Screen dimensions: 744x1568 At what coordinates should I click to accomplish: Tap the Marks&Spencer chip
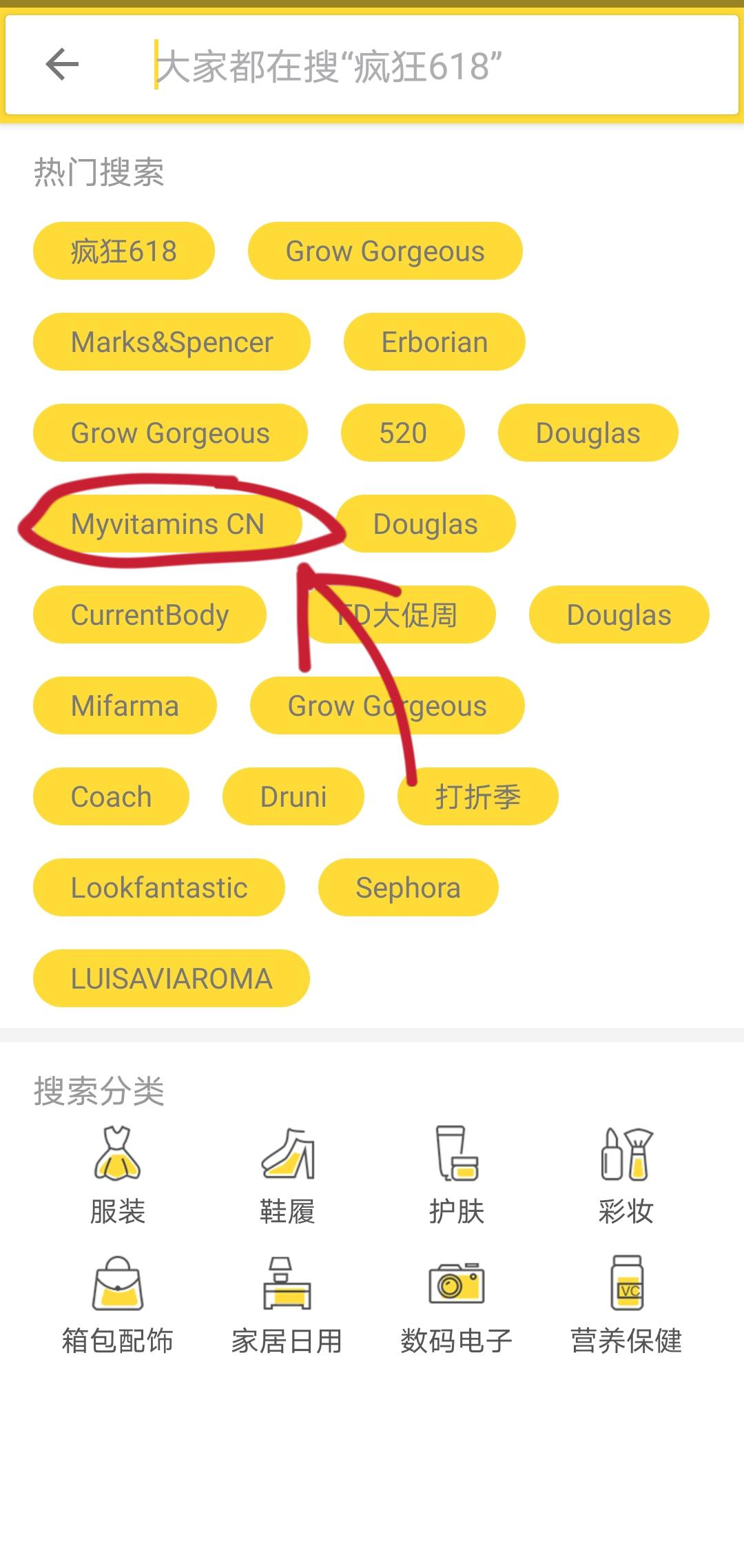(172, 342)
